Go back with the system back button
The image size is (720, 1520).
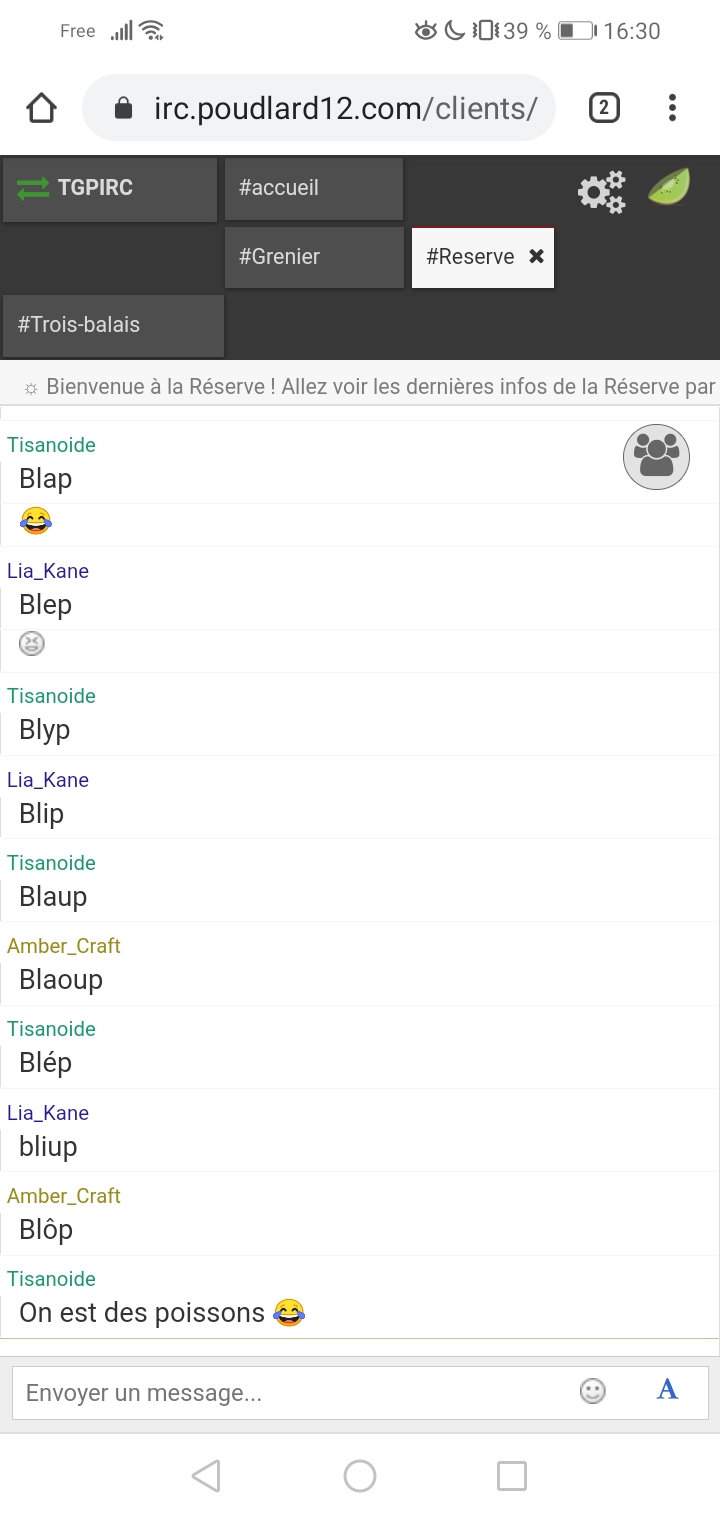coord(206,1476)
